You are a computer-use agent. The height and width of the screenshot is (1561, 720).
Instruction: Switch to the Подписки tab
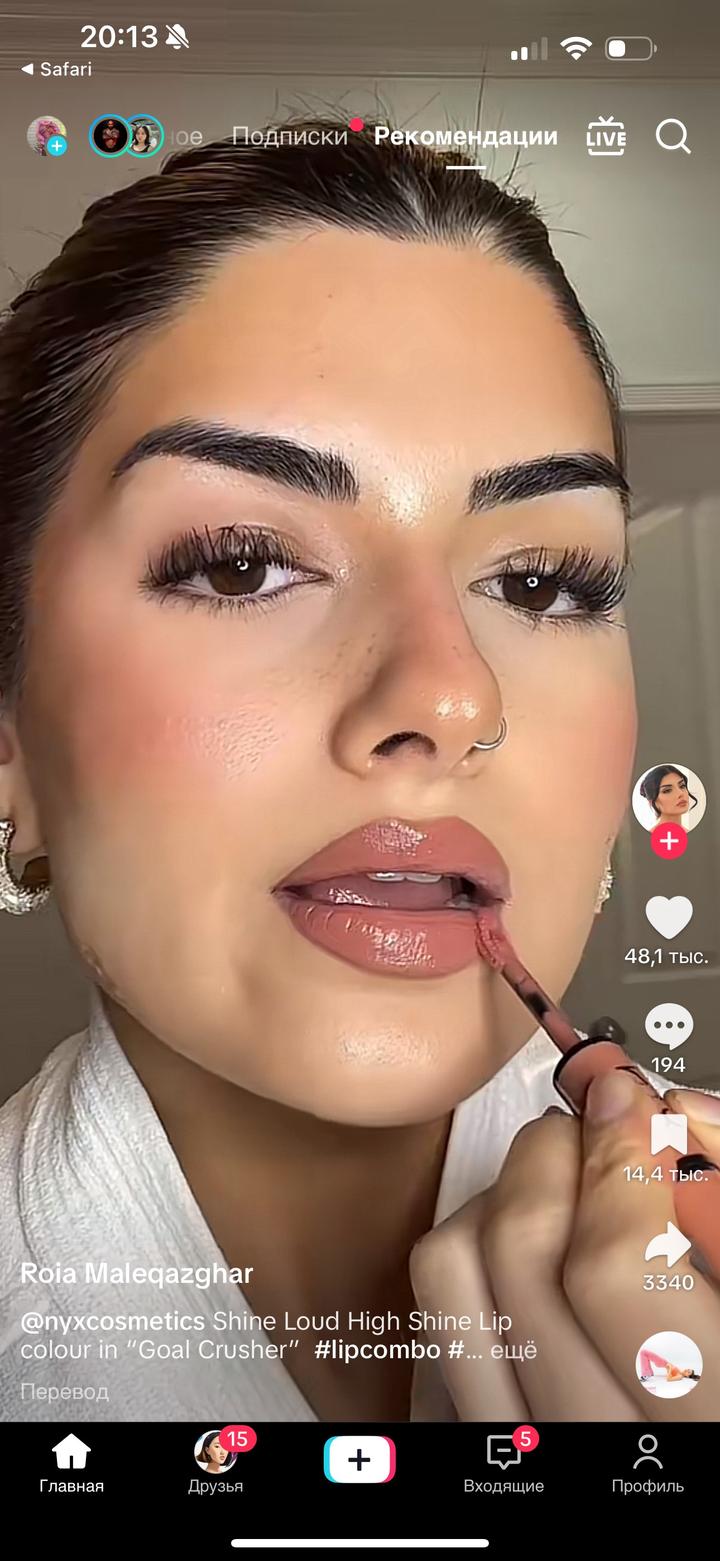click(x=289, y=137)
